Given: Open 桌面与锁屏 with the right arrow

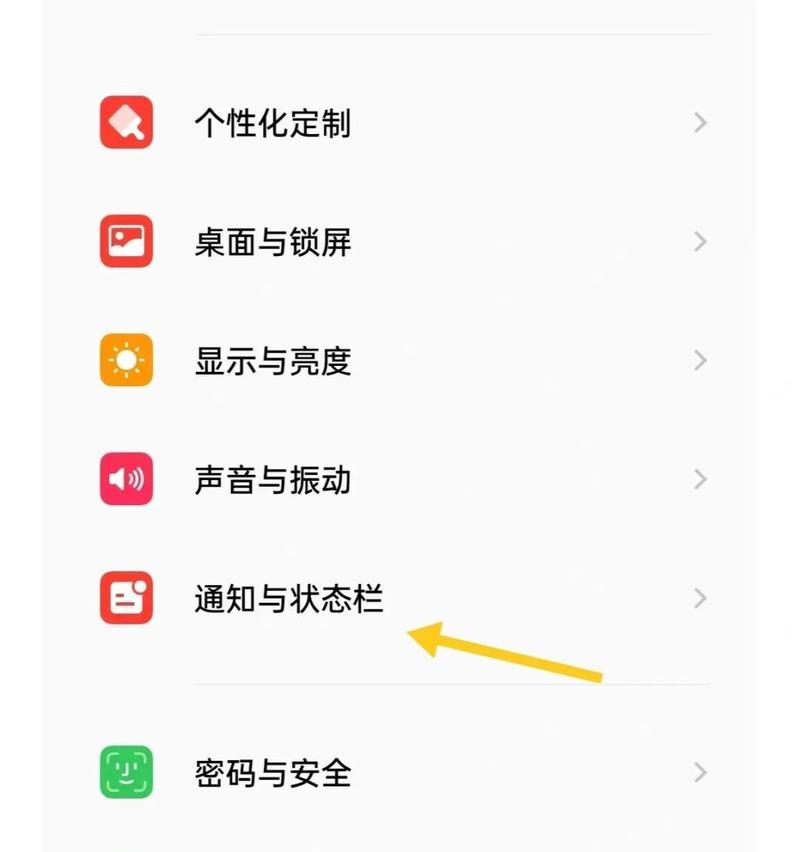Looking at the screenshot, I should [x=700, y=240].
